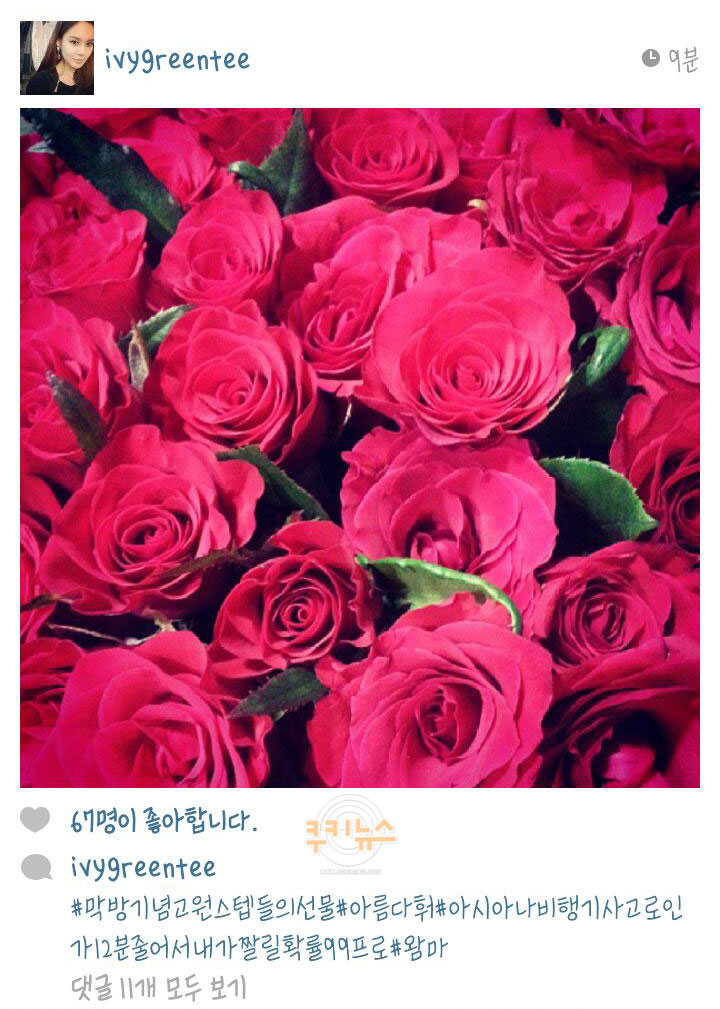Open the ivygreentee username at post top
Viewport: 720px width, 1009px height.
[x=177, y=60]
